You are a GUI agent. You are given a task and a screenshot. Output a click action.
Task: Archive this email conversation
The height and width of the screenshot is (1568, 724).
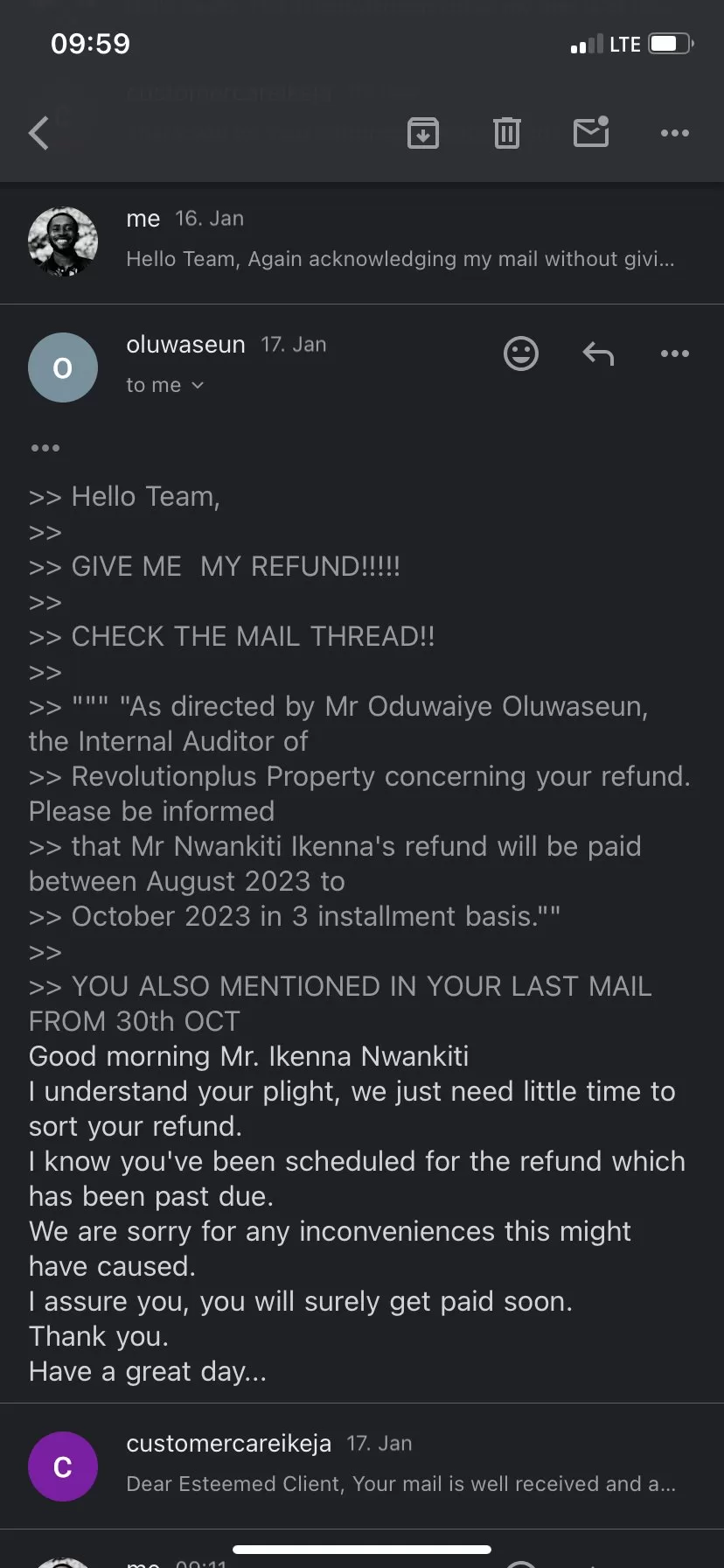pyautogui.click(x=423, y=133)
